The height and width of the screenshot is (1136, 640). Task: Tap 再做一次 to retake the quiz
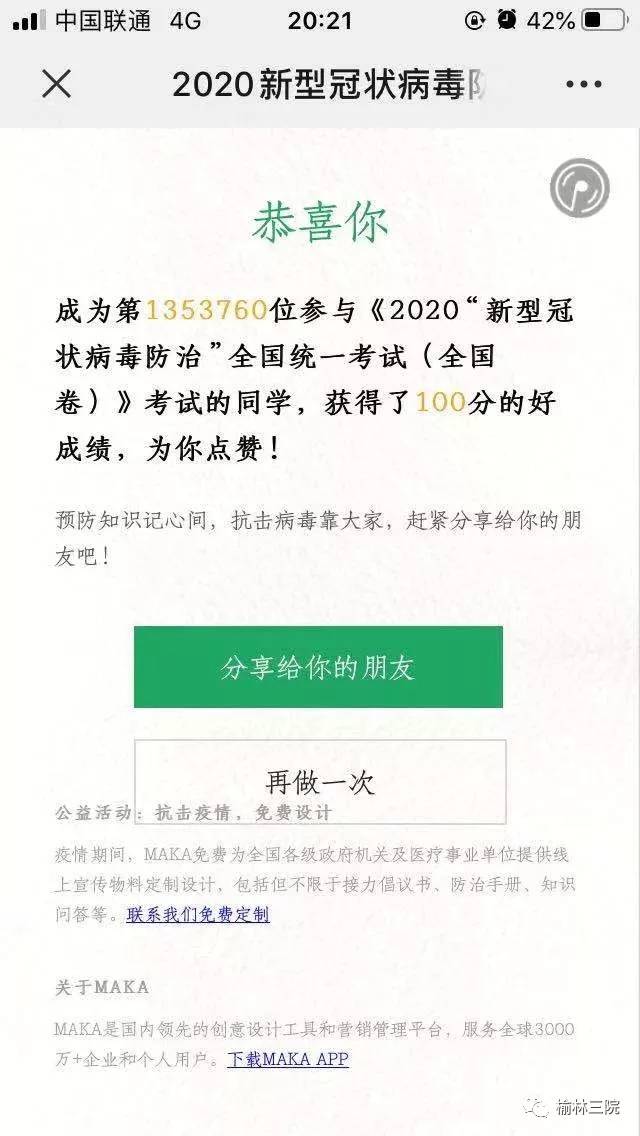pyautogui.click(x=320, y=780)
